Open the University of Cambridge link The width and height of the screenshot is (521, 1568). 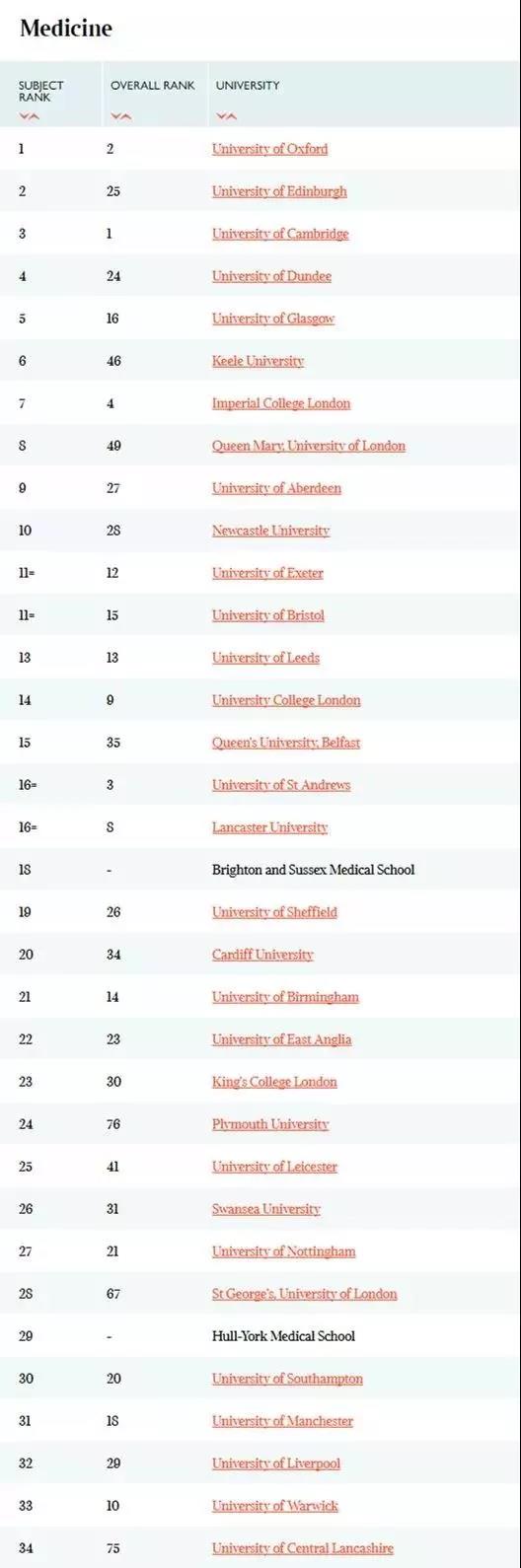tap(280, 234)
